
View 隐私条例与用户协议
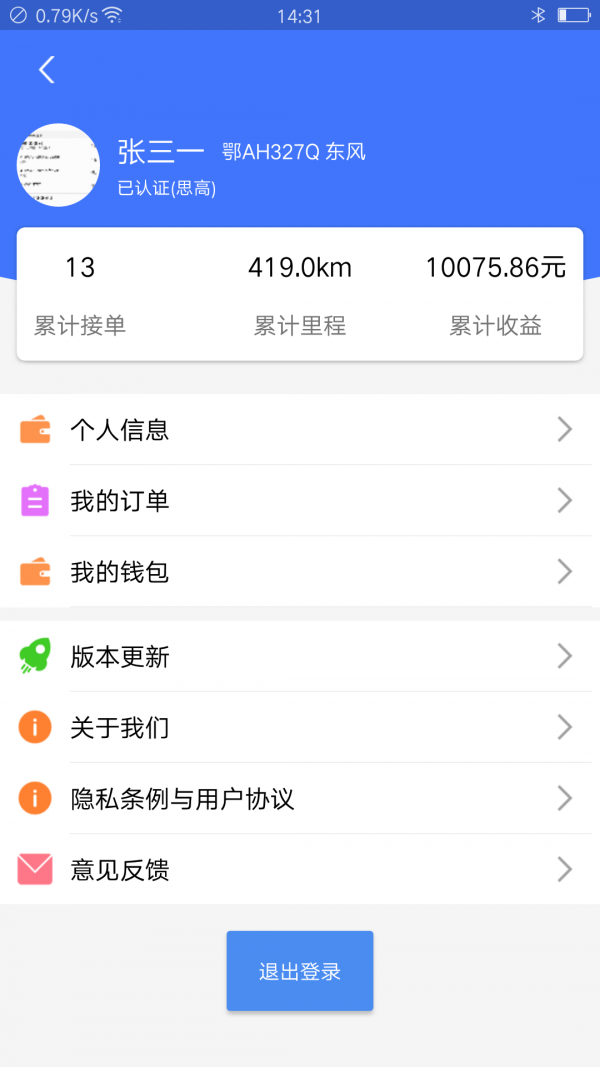point(300,798)
